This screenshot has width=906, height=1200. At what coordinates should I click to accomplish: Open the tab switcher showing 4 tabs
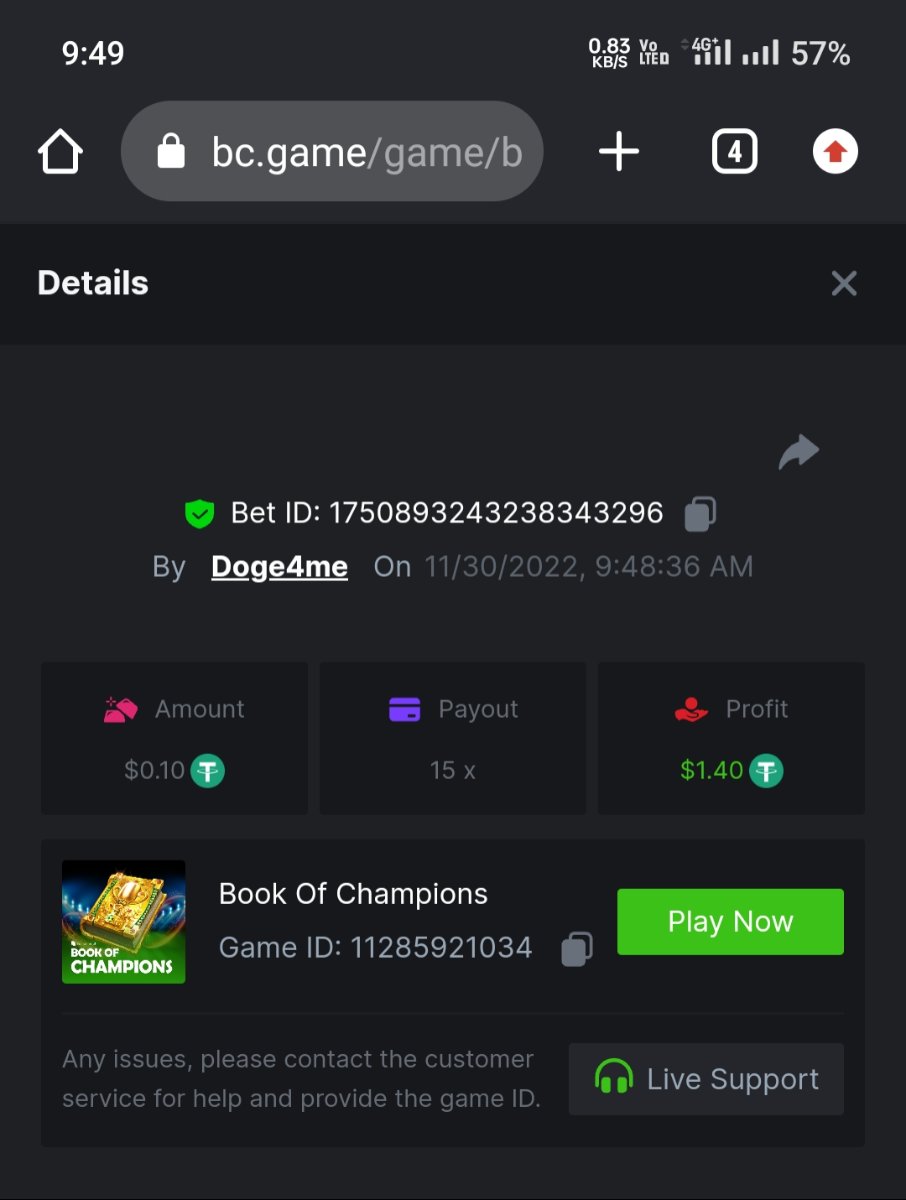coord(734,153)
